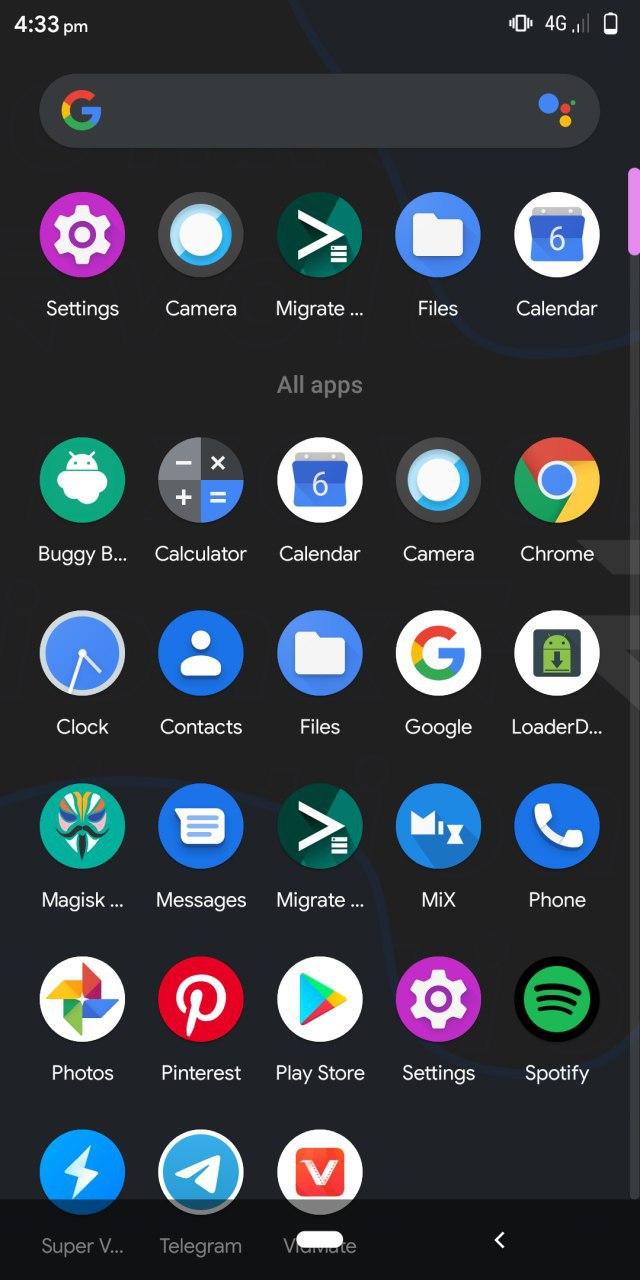Launch Google Assistant from the search bar

click(x=556, y=110)
